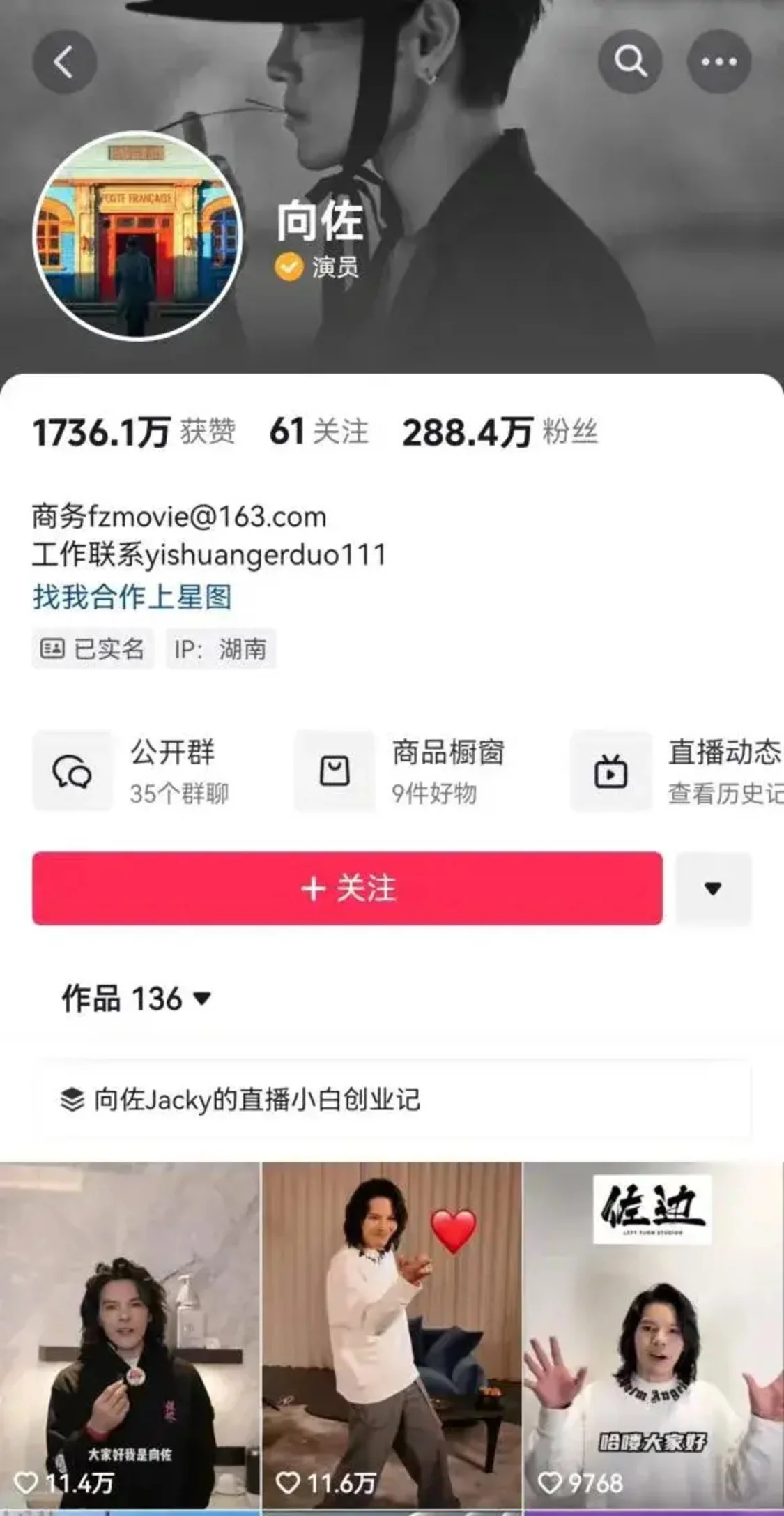Open 公开群 with 35 group chats
Screen dimensions: 784x1516
point(132,771)
